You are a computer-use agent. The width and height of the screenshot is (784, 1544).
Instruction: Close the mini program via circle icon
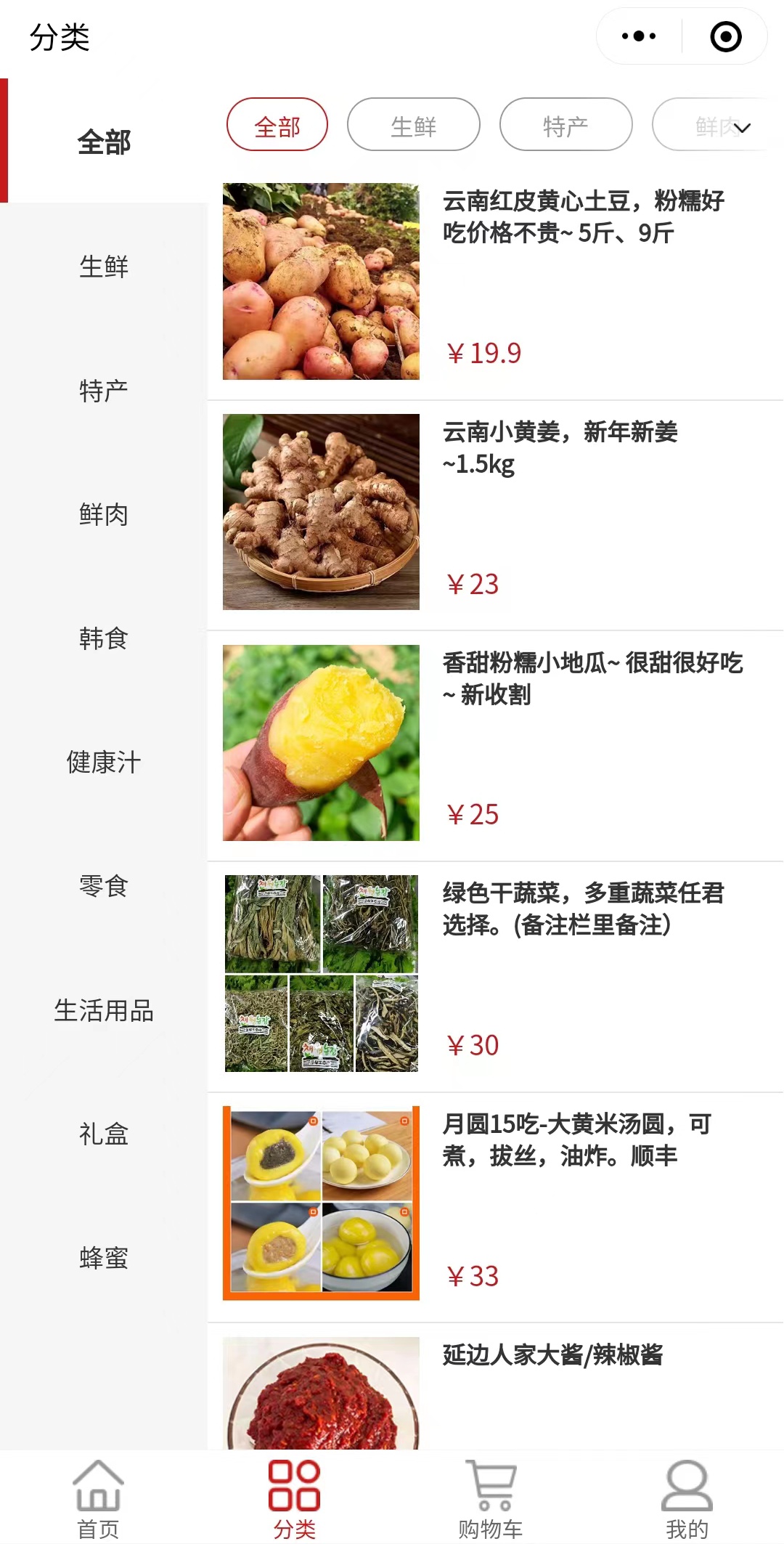pos(725,36)
